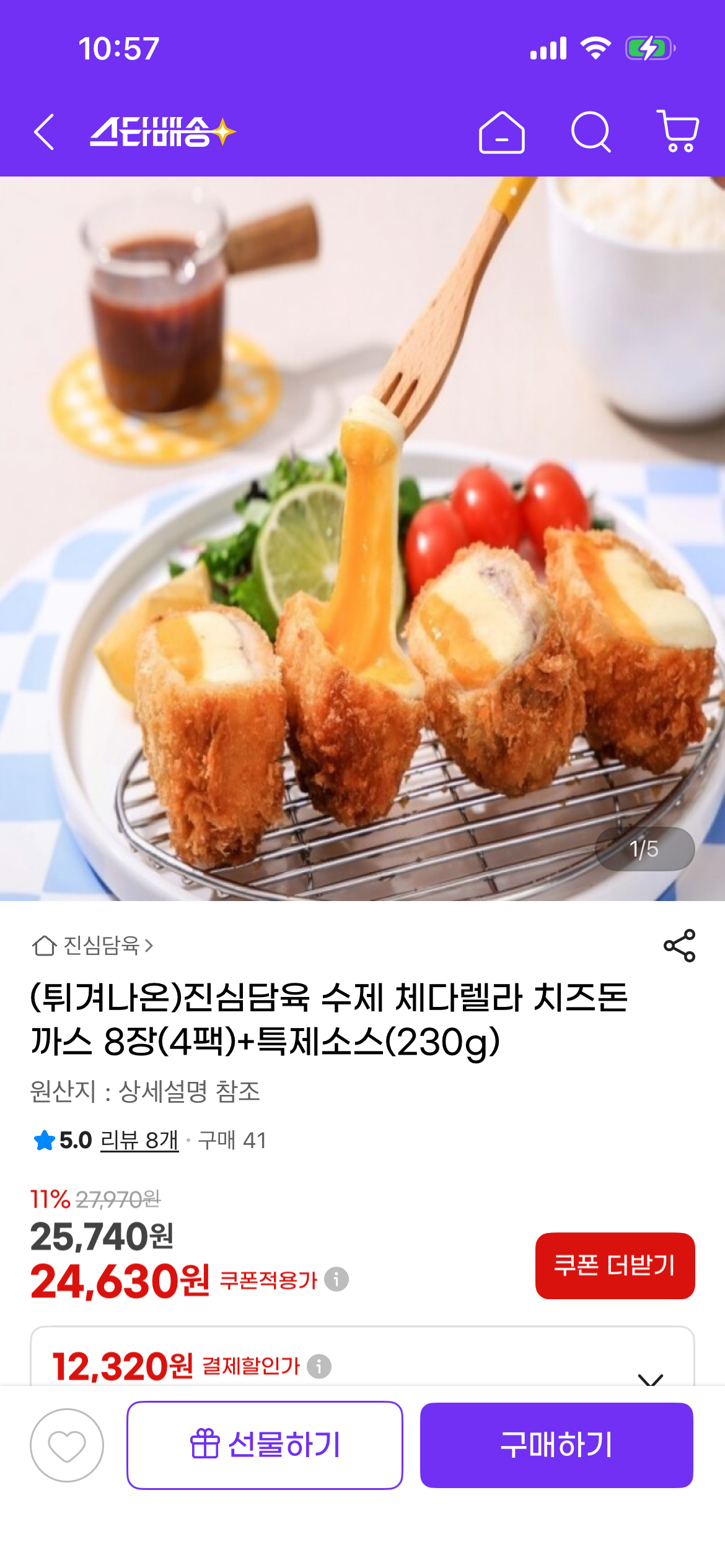Open the shopping cart
The height and width of the screenshot is (1568, 725).
pyautogui.click(x=677, y=131)
